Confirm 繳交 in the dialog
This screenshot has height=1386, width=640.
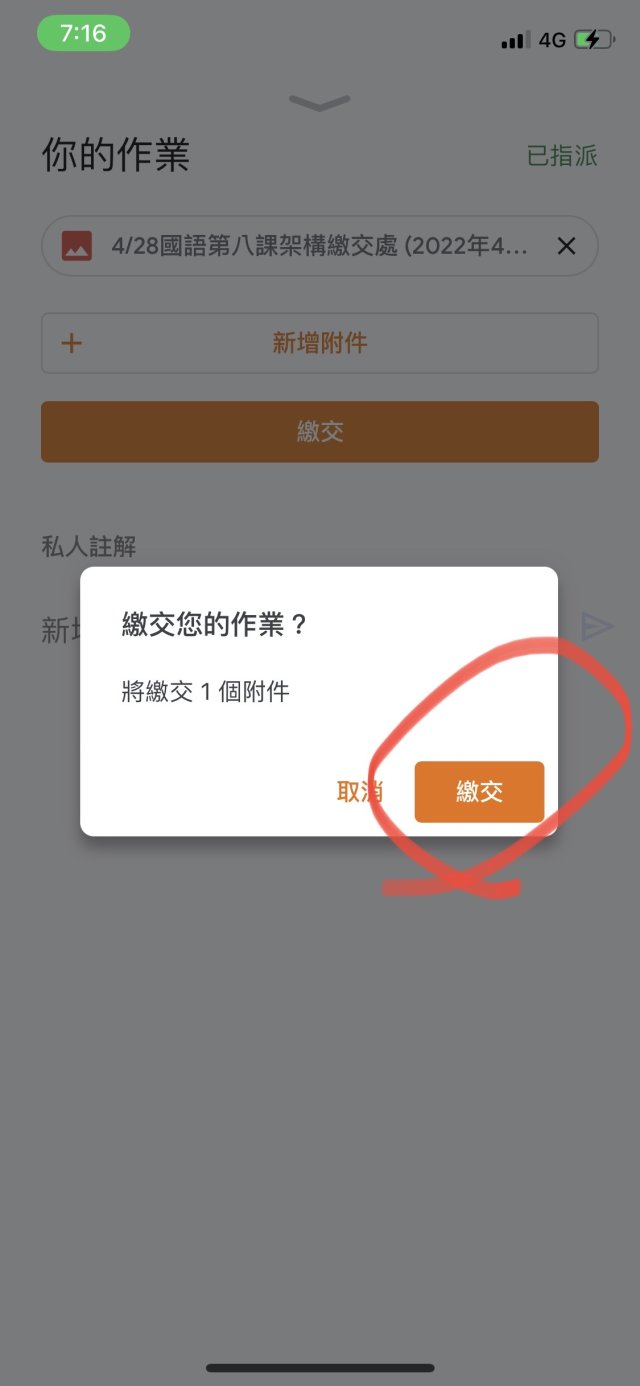[479, 792]
